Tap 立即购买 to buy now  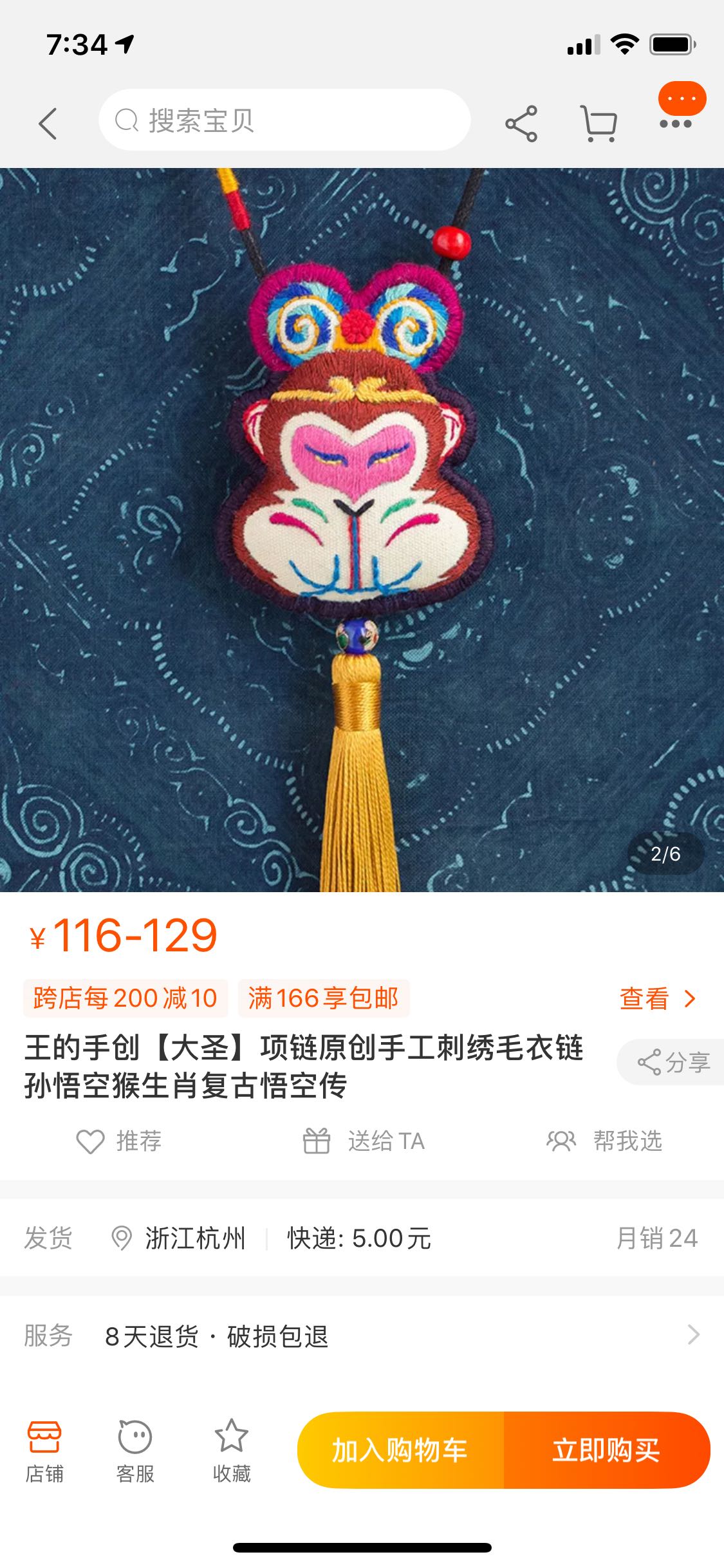[x=606, y=1450]
